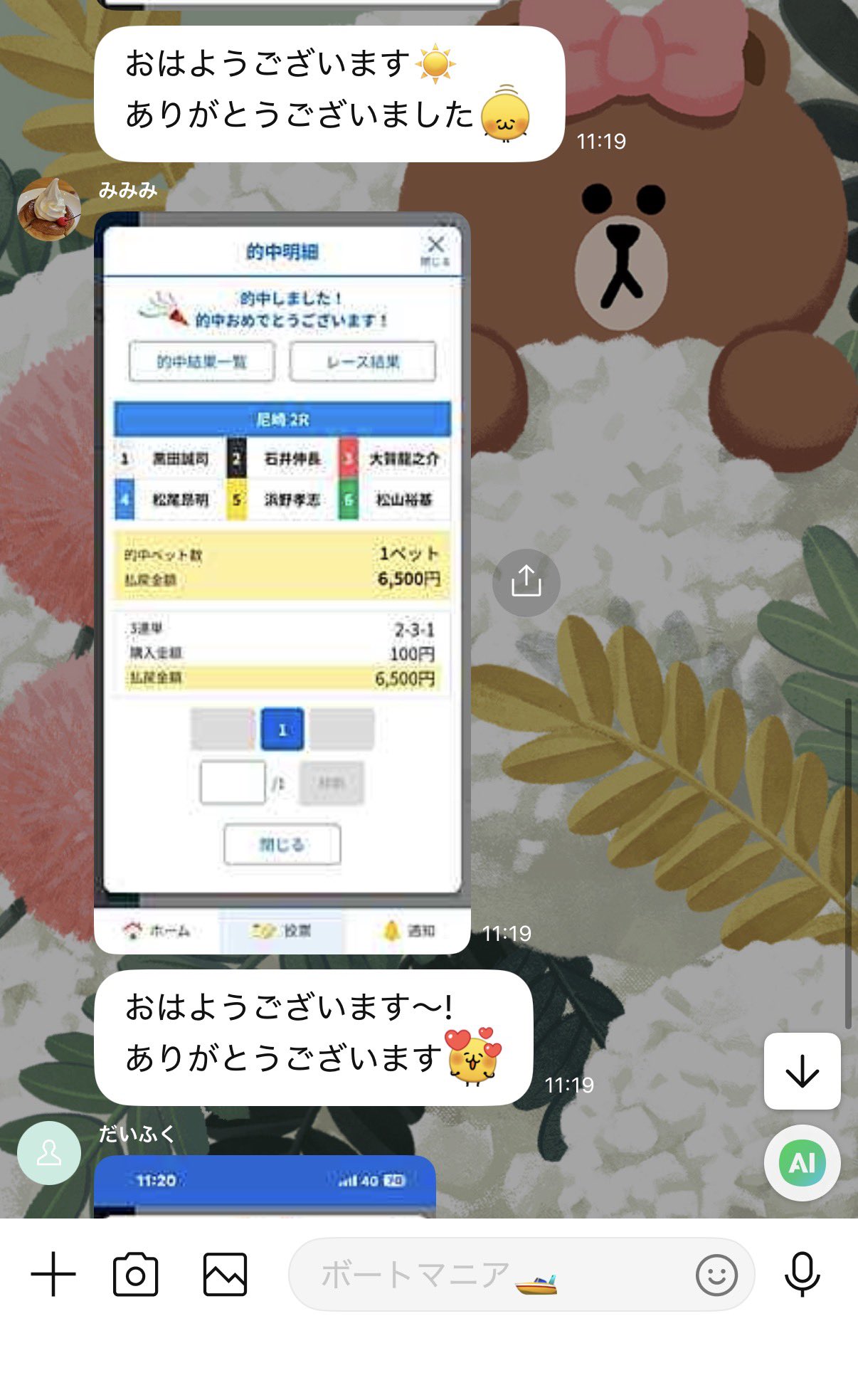Open the plus attachment menu
858x1400 pixels.
point(53,1274)
